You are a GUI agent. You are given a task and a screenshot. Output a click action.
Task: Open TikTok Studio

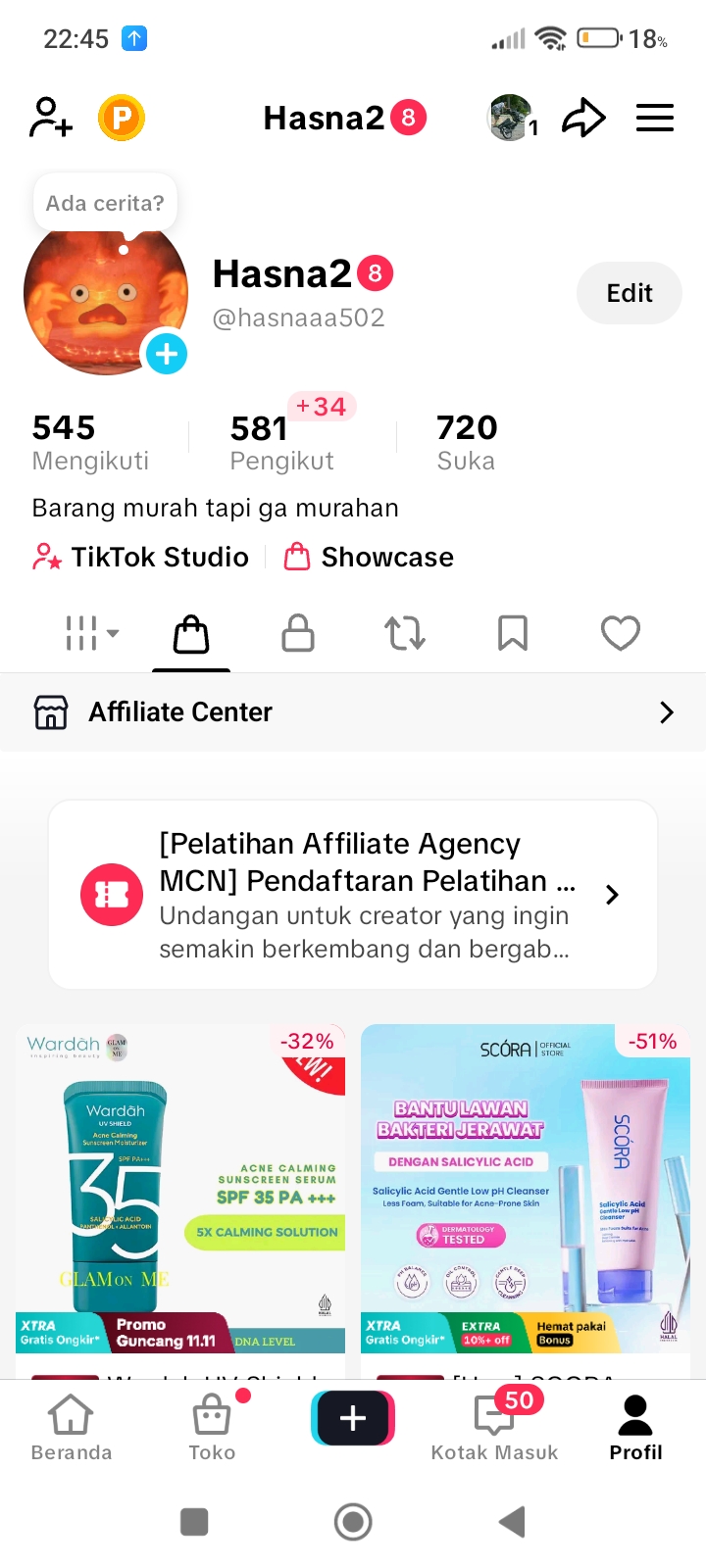[141, 557]
